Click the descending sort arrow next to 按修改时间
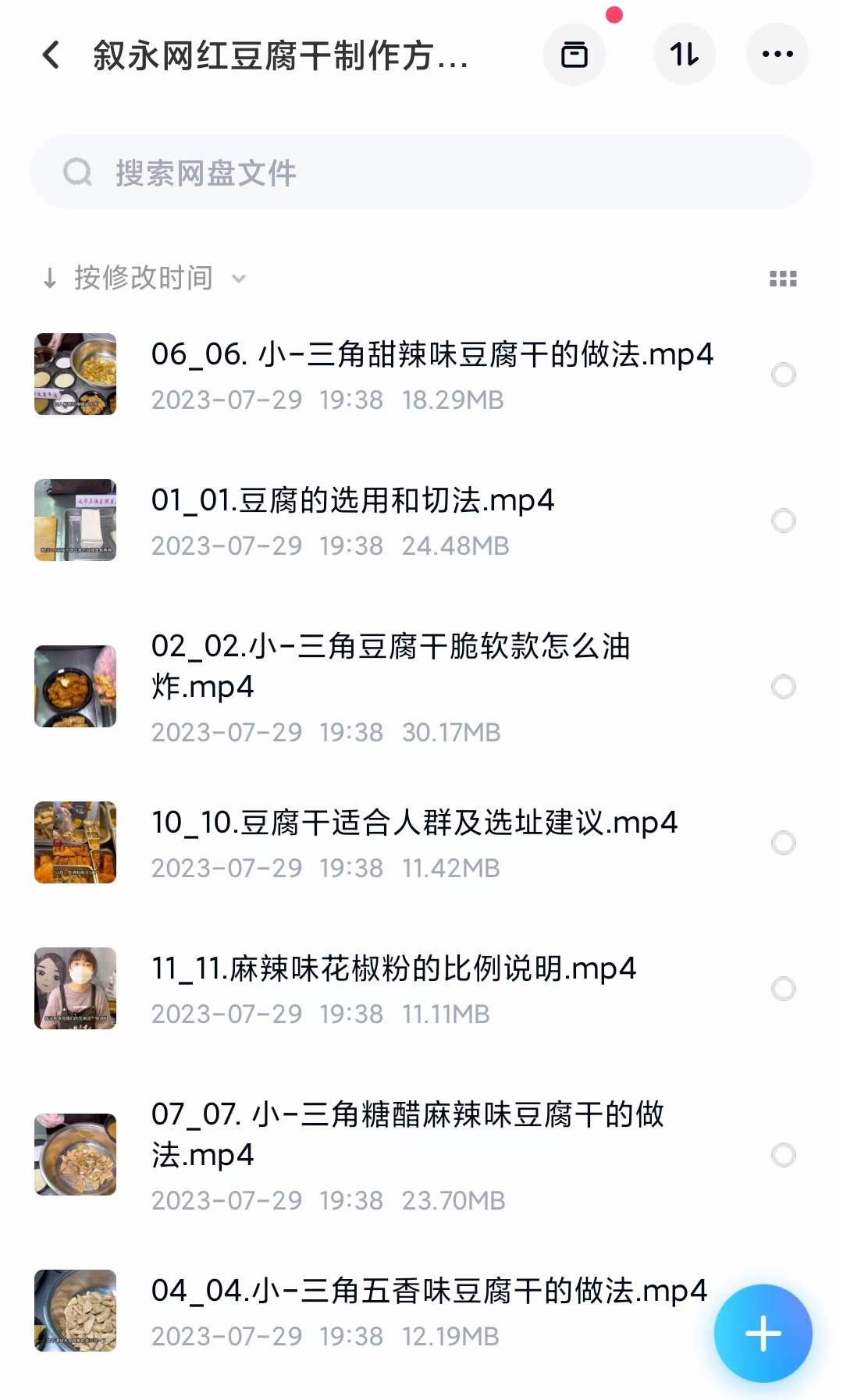Screen dimensions: 843x1400 pyautogui.click(x=48, y=277)
